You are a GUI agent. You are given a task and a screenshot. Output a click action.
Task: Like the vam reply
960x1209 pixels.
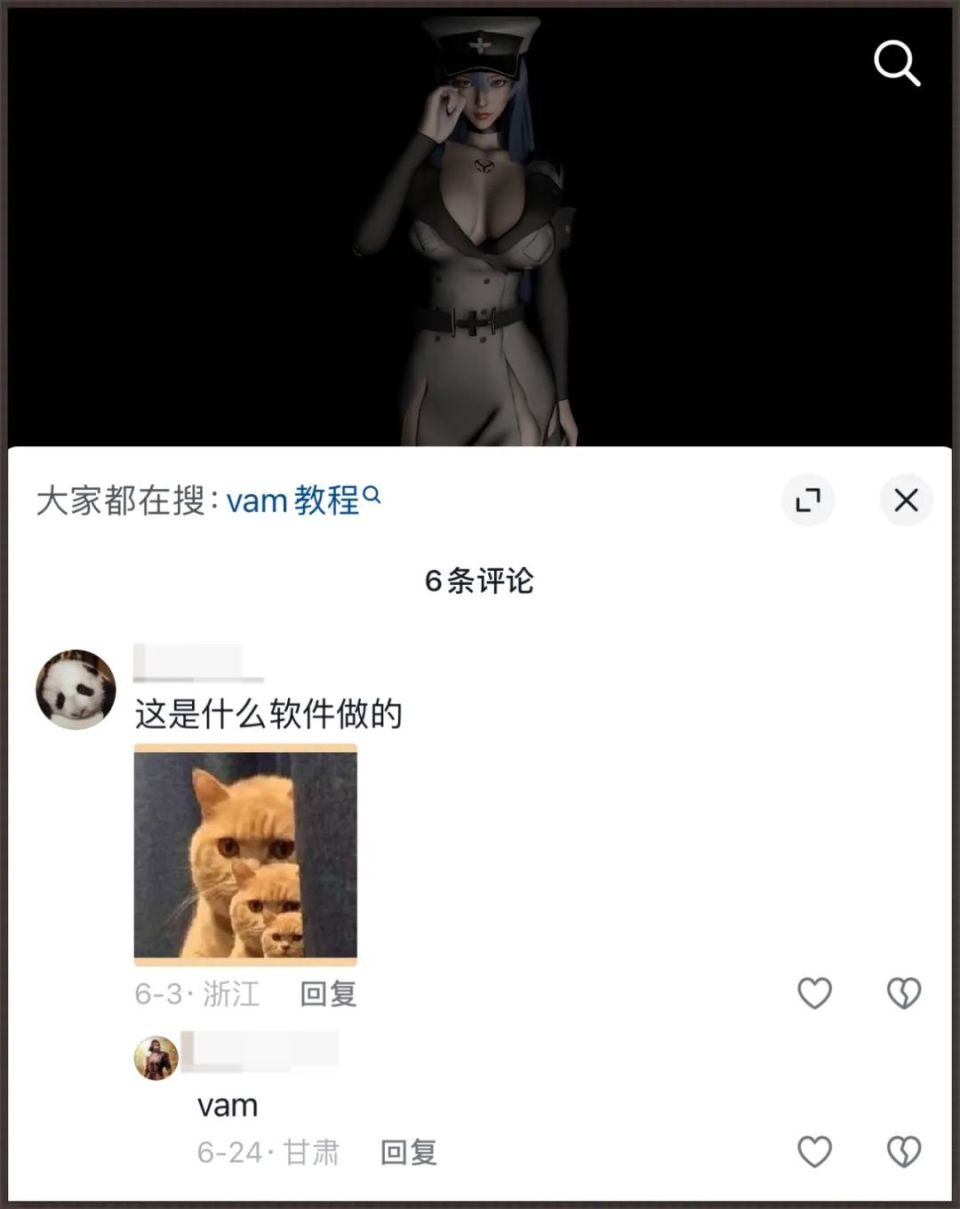point(814,1152)
